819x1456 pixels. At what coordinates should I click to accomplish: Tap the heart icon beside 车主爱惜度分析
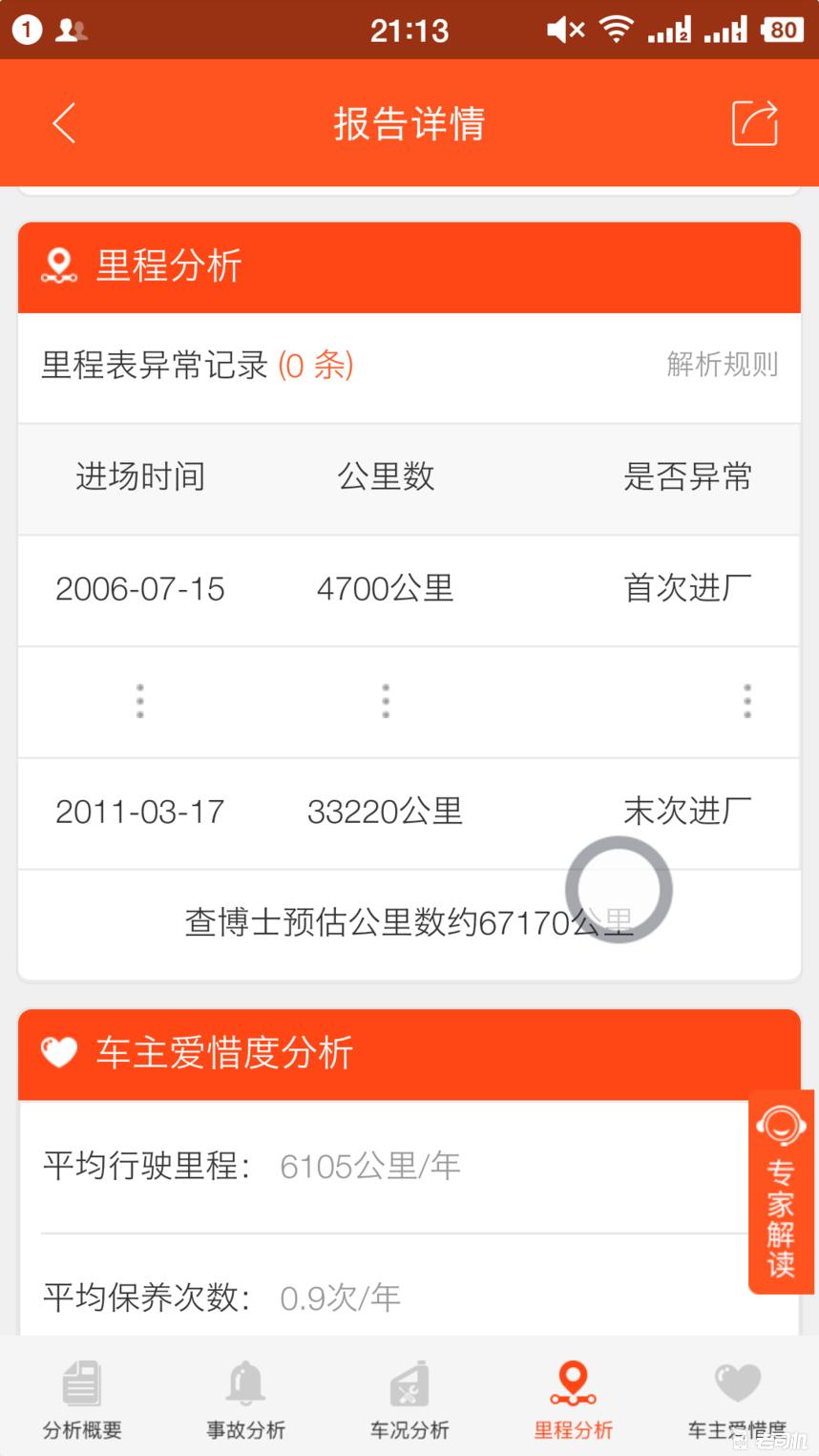tap(57, 1053)
